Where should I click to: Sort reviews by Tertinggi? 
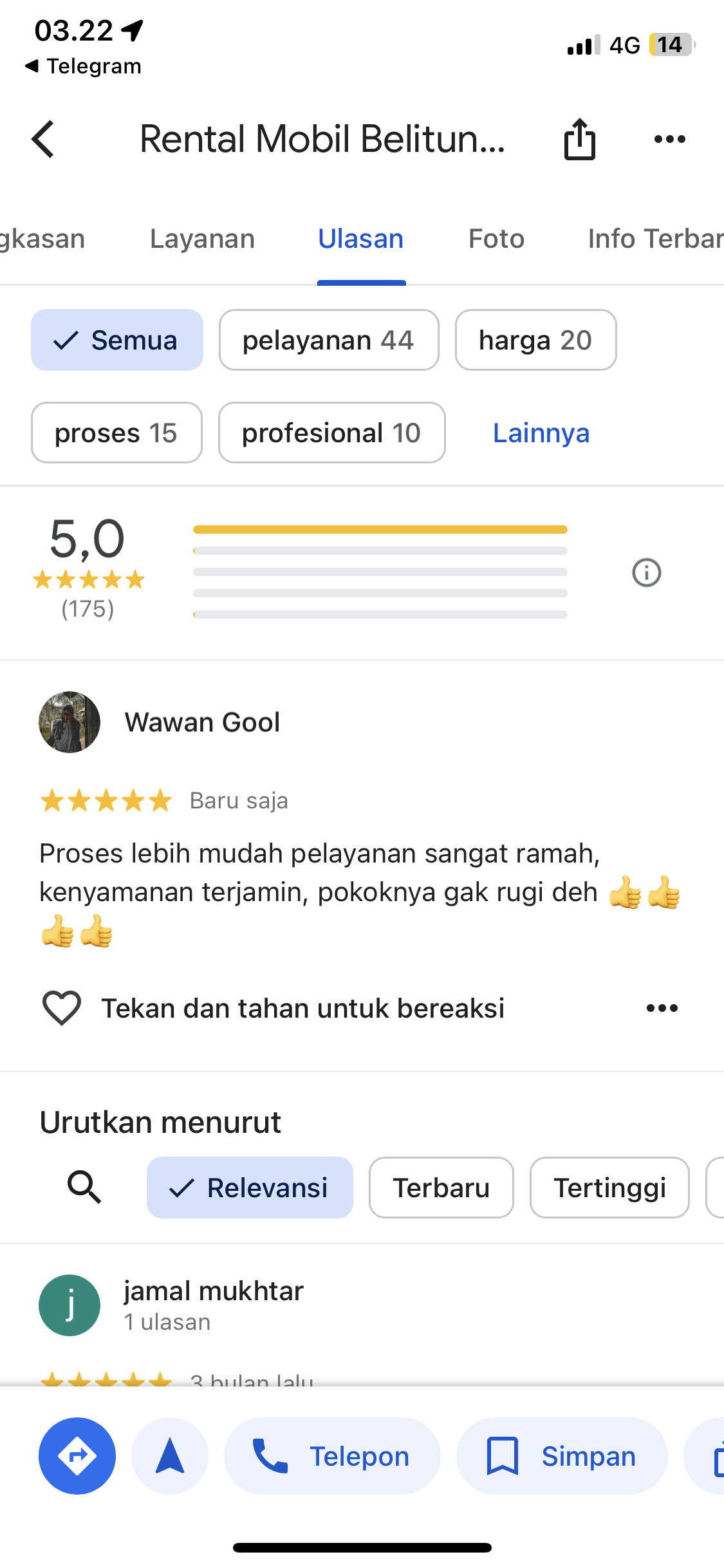(x=609, y=1188)
